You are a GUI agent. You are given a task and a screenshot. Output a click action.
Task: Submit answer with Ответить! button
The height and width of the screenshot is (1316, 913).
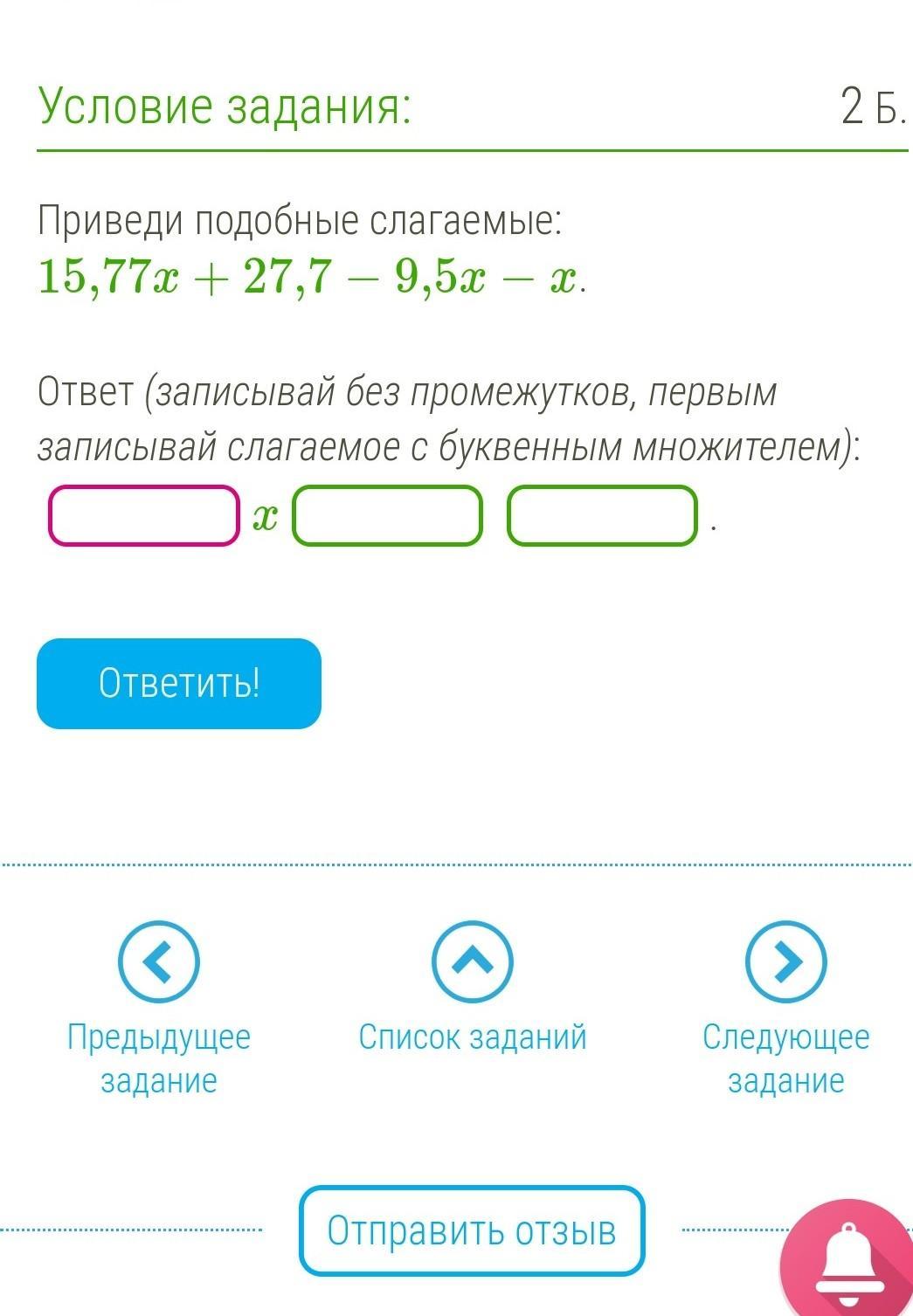(179, 684)
